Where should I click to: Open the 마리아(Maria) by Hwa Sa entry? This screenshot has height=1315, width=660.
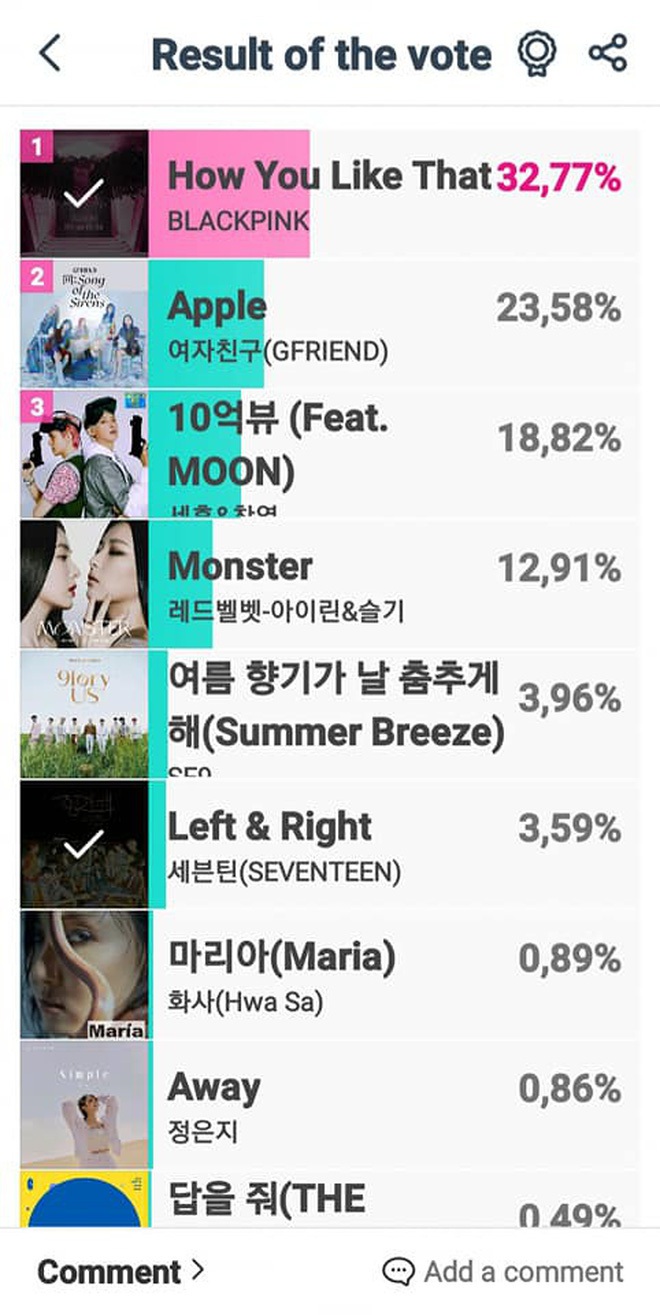click(x=330, y=974)
